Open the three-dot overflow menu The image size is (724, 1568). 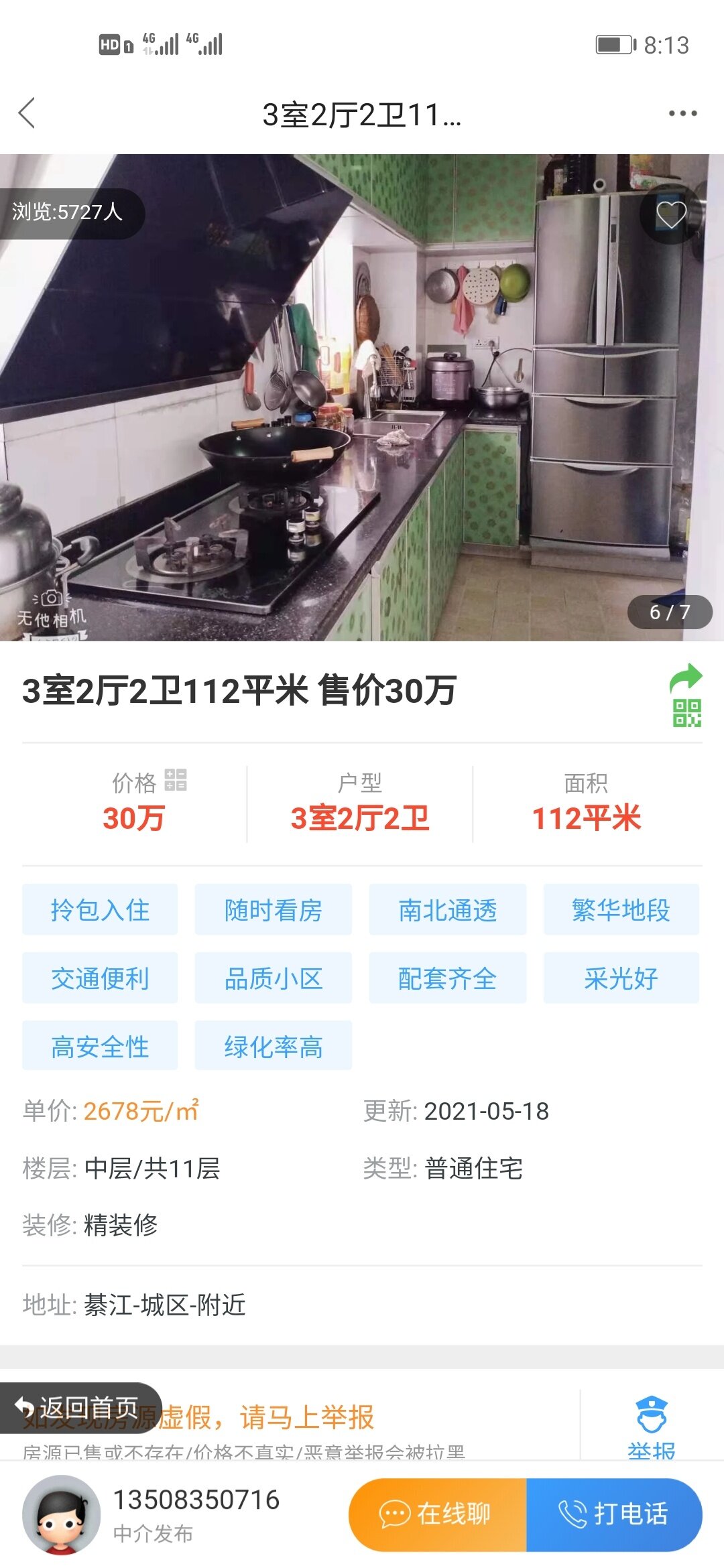pyautogui.click(x=682, y=113)
